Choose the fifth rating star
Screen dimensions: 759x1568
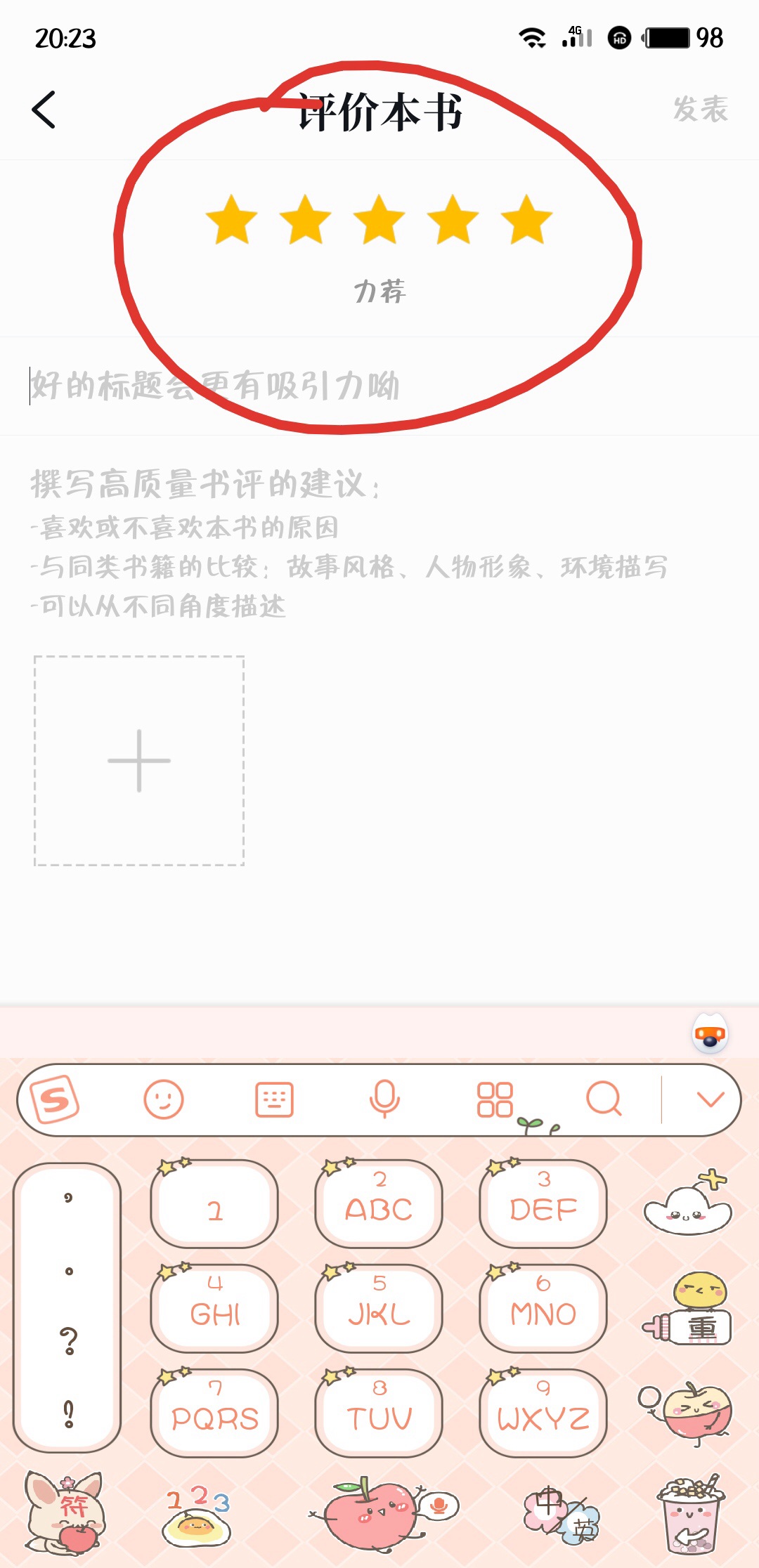pos(527,220)
